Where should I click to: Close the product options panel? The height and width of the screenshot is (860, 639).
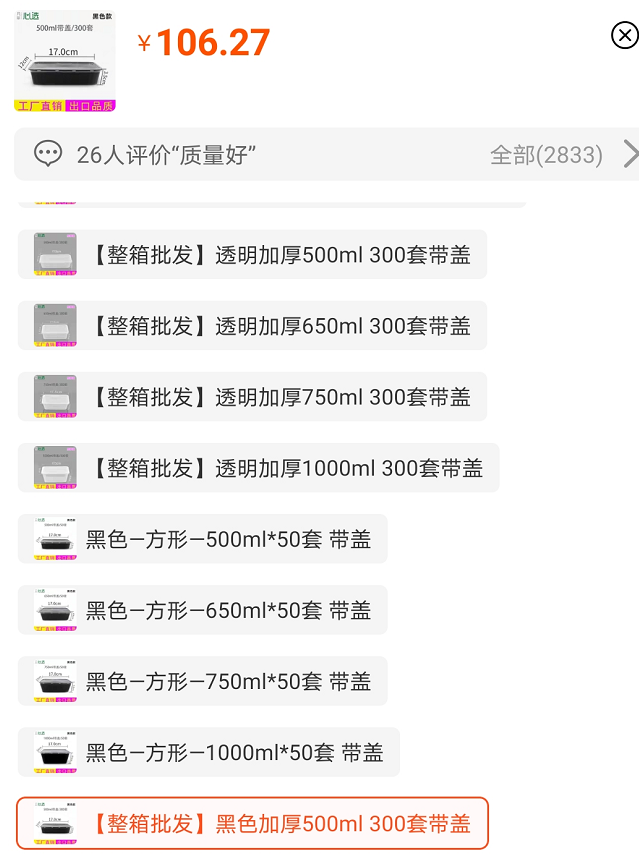(x=624, y=36)
